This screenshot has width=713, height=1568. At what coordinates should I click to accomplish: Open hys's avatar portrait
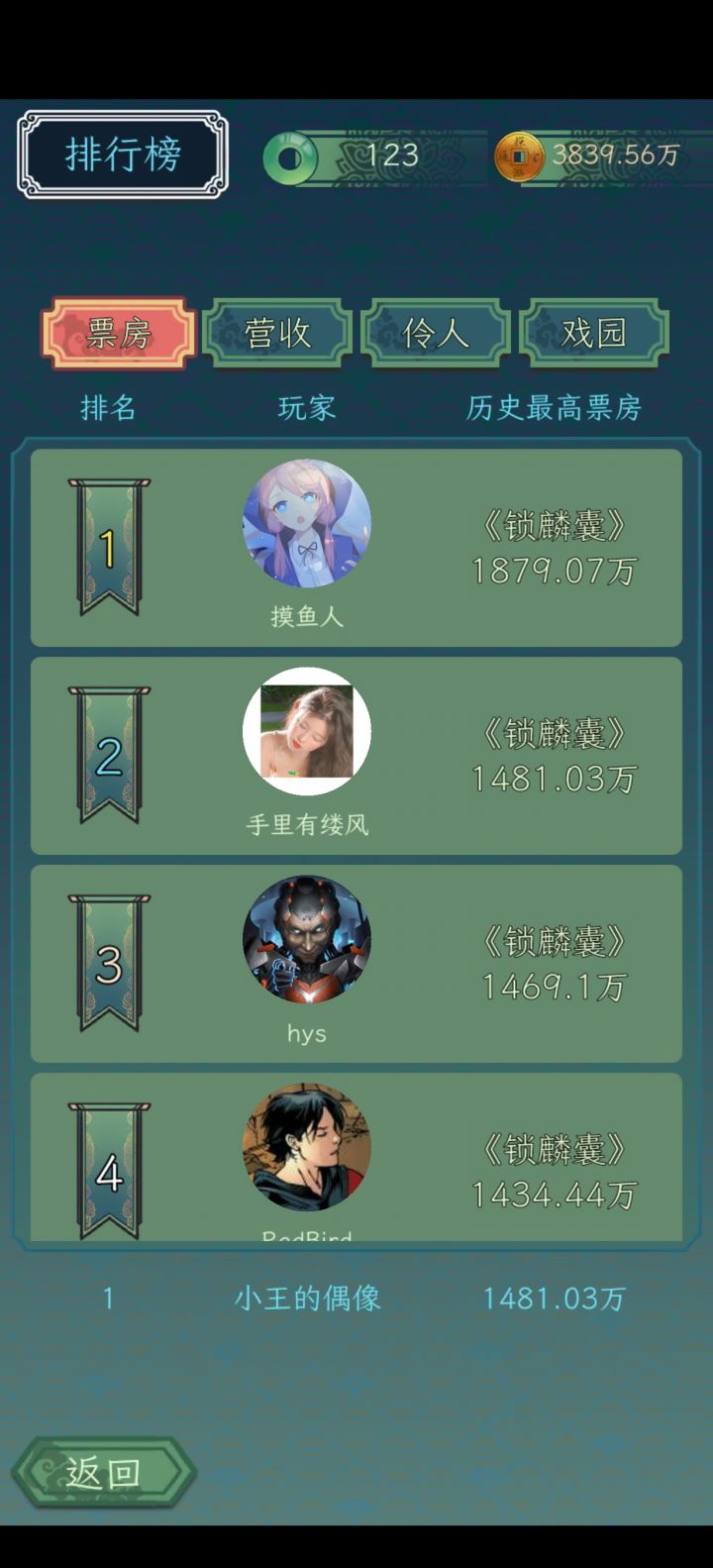tap(307, 941)
